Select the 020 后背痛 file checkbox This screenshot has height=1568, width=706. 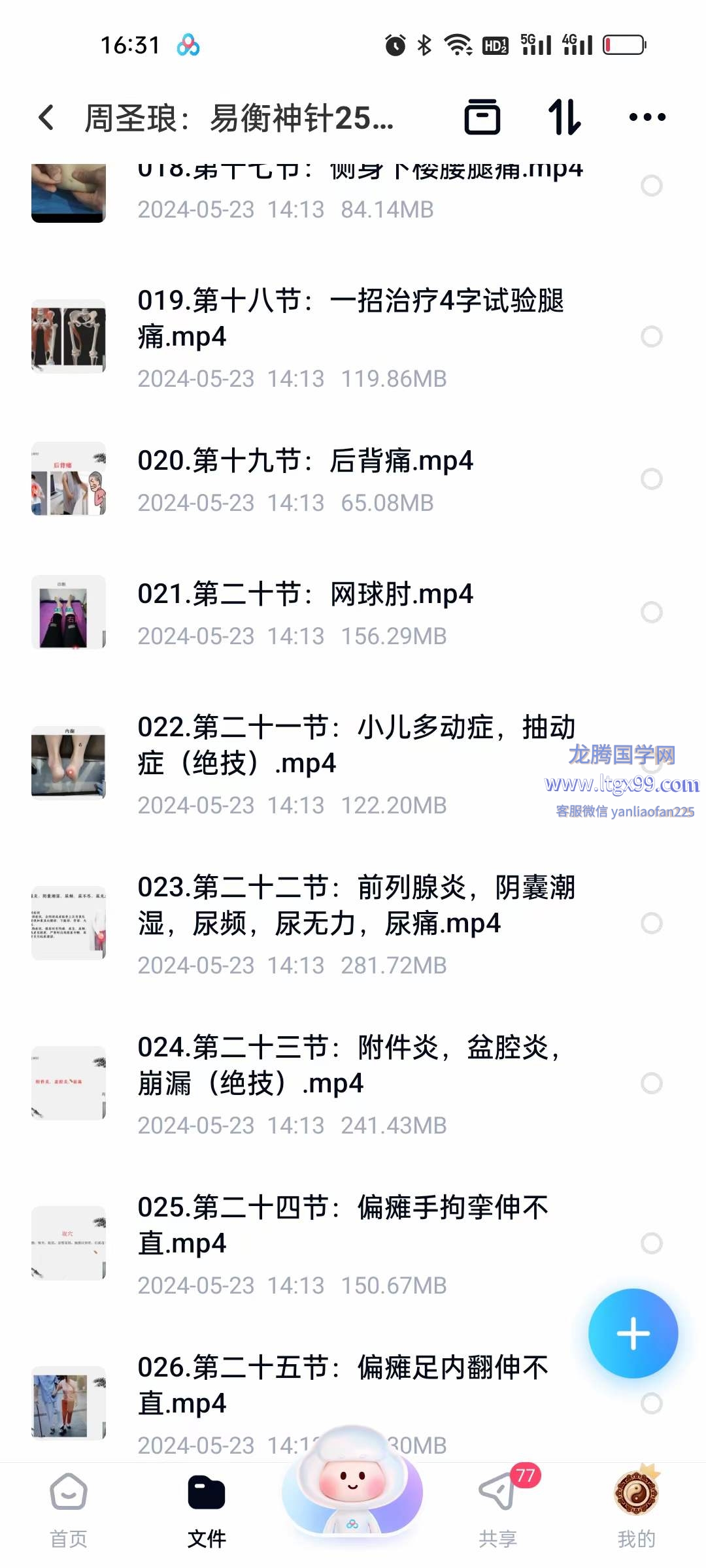click(651, 479)
